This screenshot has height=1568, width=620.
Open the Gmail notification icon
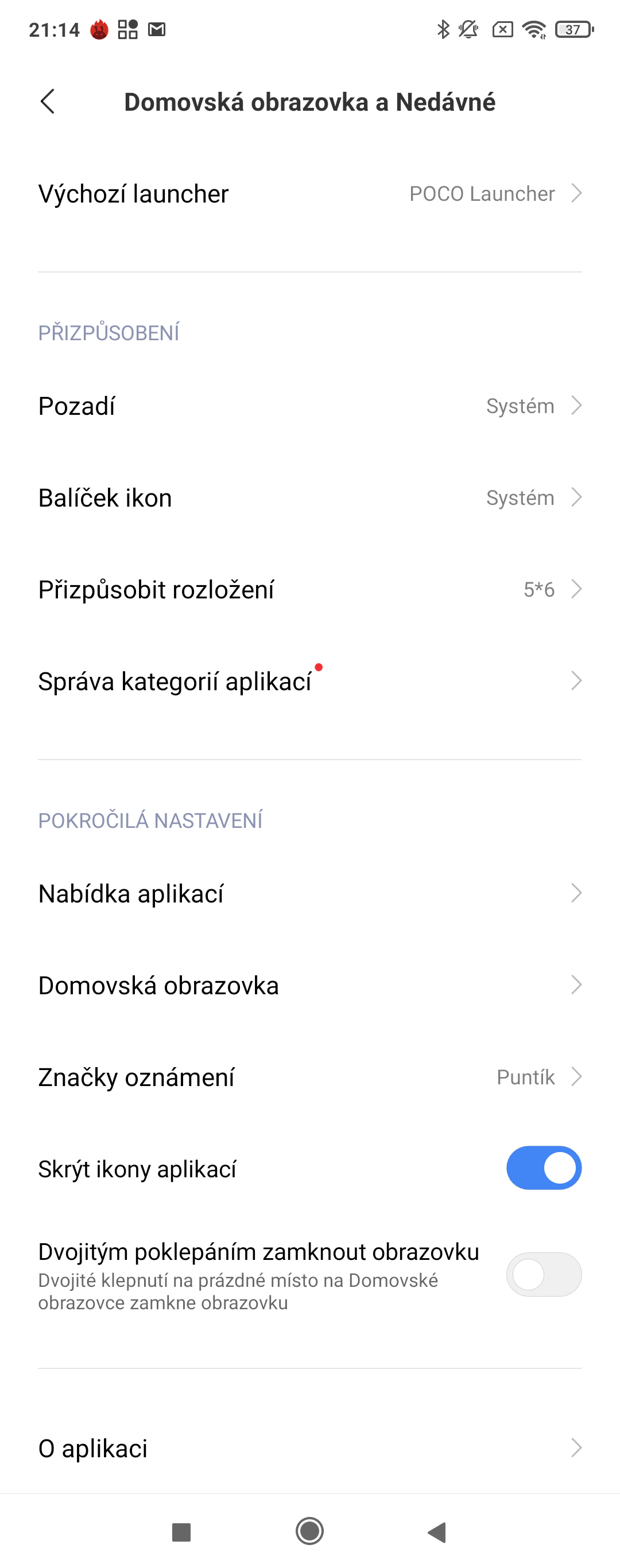pyautogui.click(x=157, y=29)
